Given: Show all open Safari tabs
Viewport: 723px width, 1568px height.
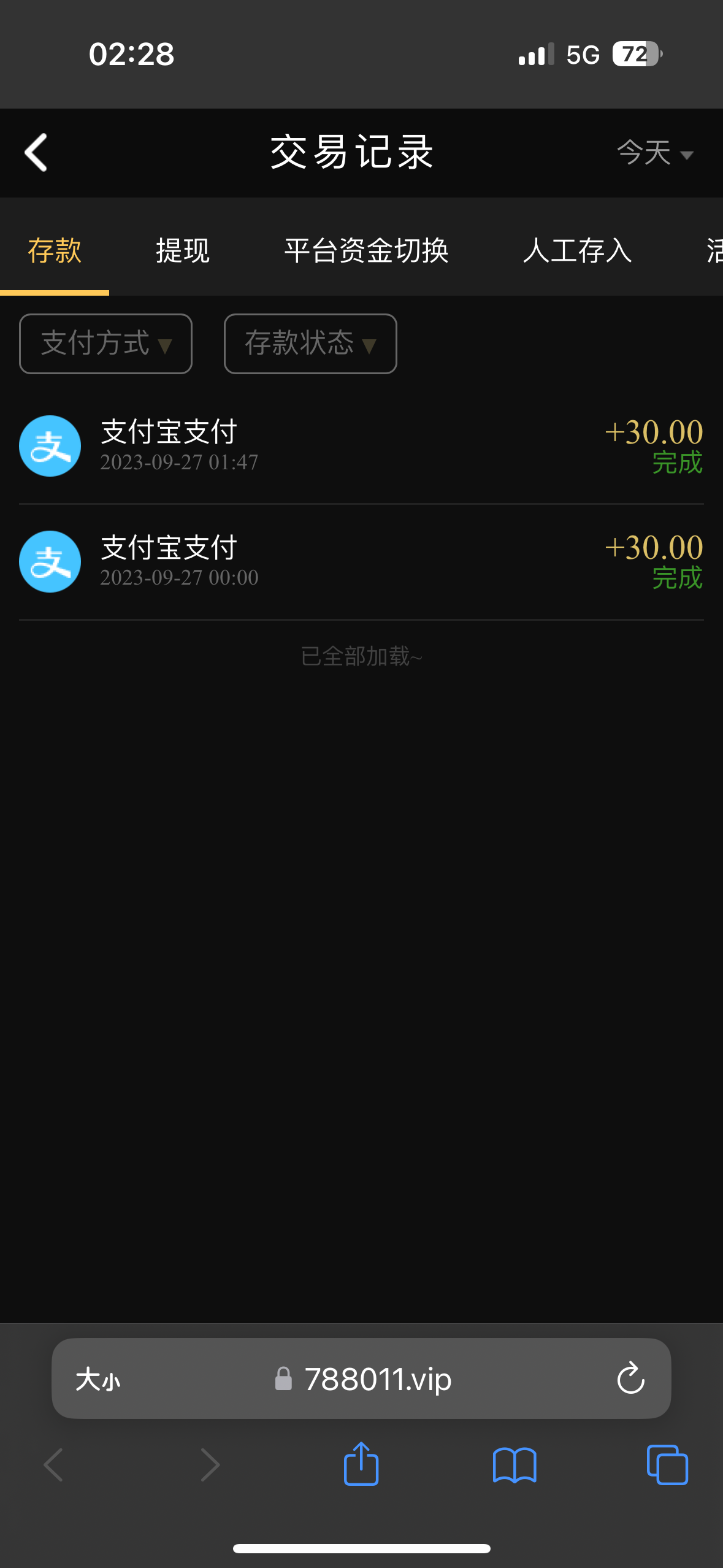Looking at the screenshot, I should click(667, 1465).
